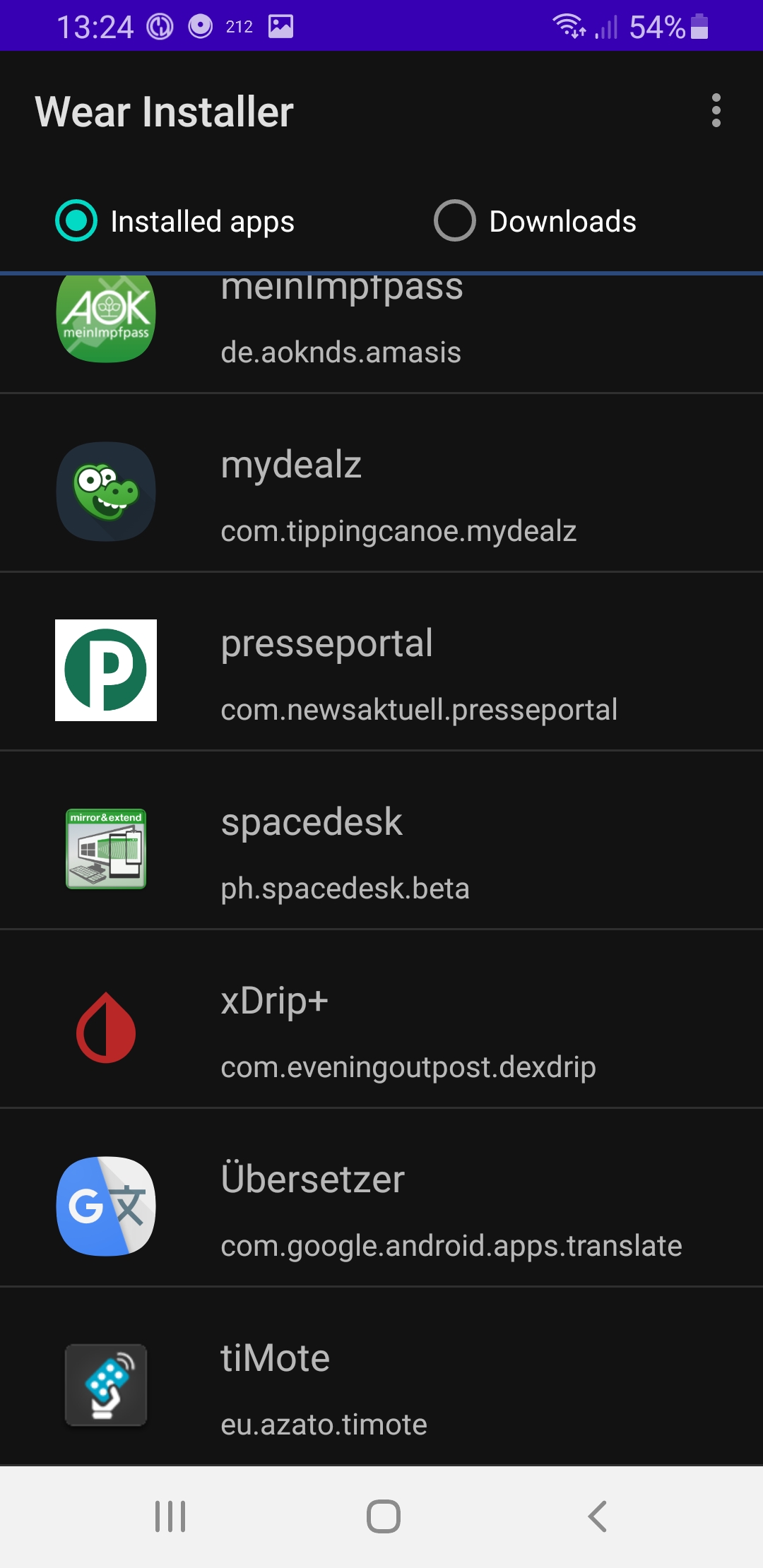This screenshot has width=763, height=1568.
Task: Select the Installed apps radio button
Action: [x=175, y=221]
